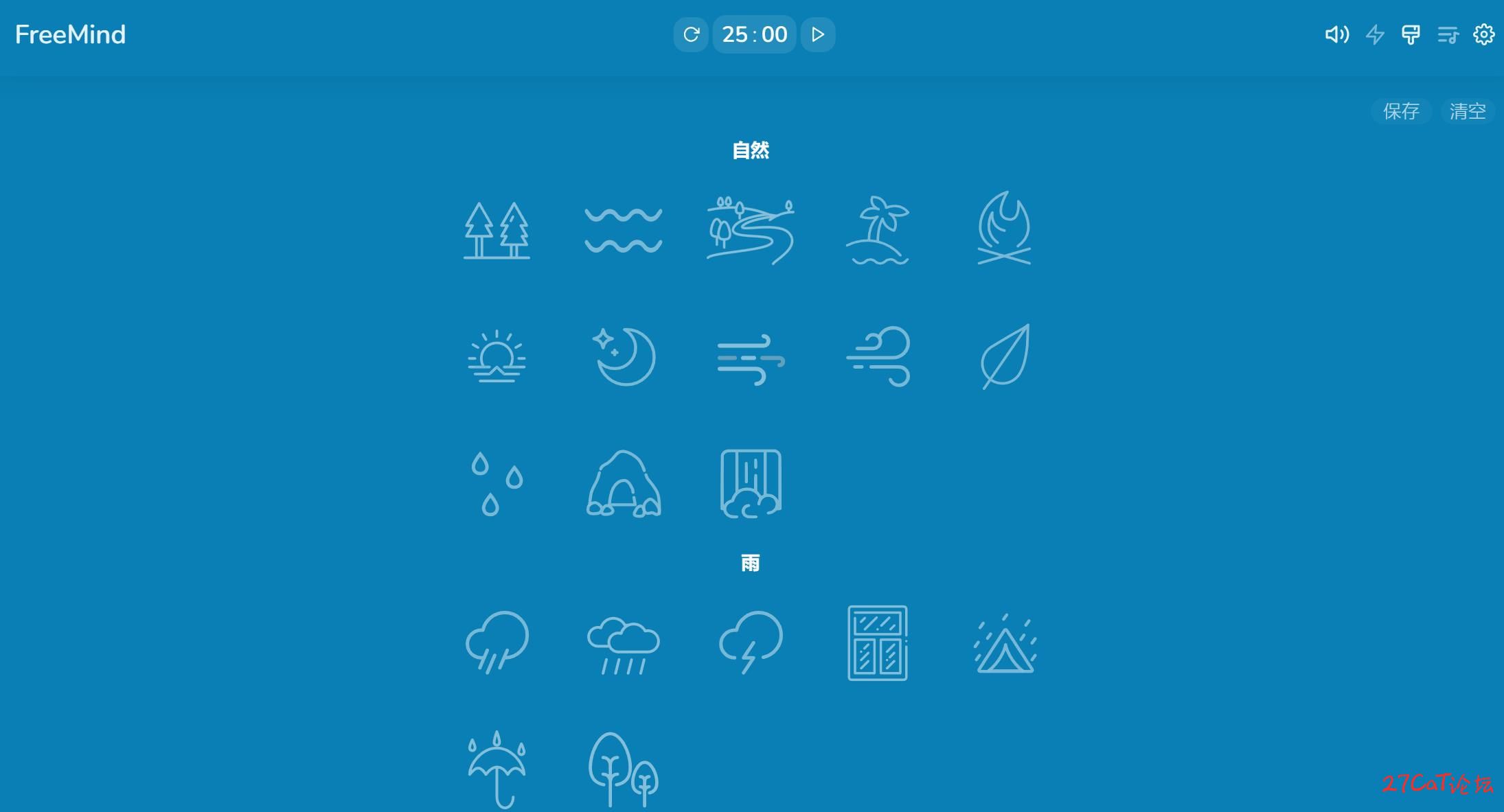Open the theme paint roller
The height and width of the screenshot is (812, 1504).
1411,34
